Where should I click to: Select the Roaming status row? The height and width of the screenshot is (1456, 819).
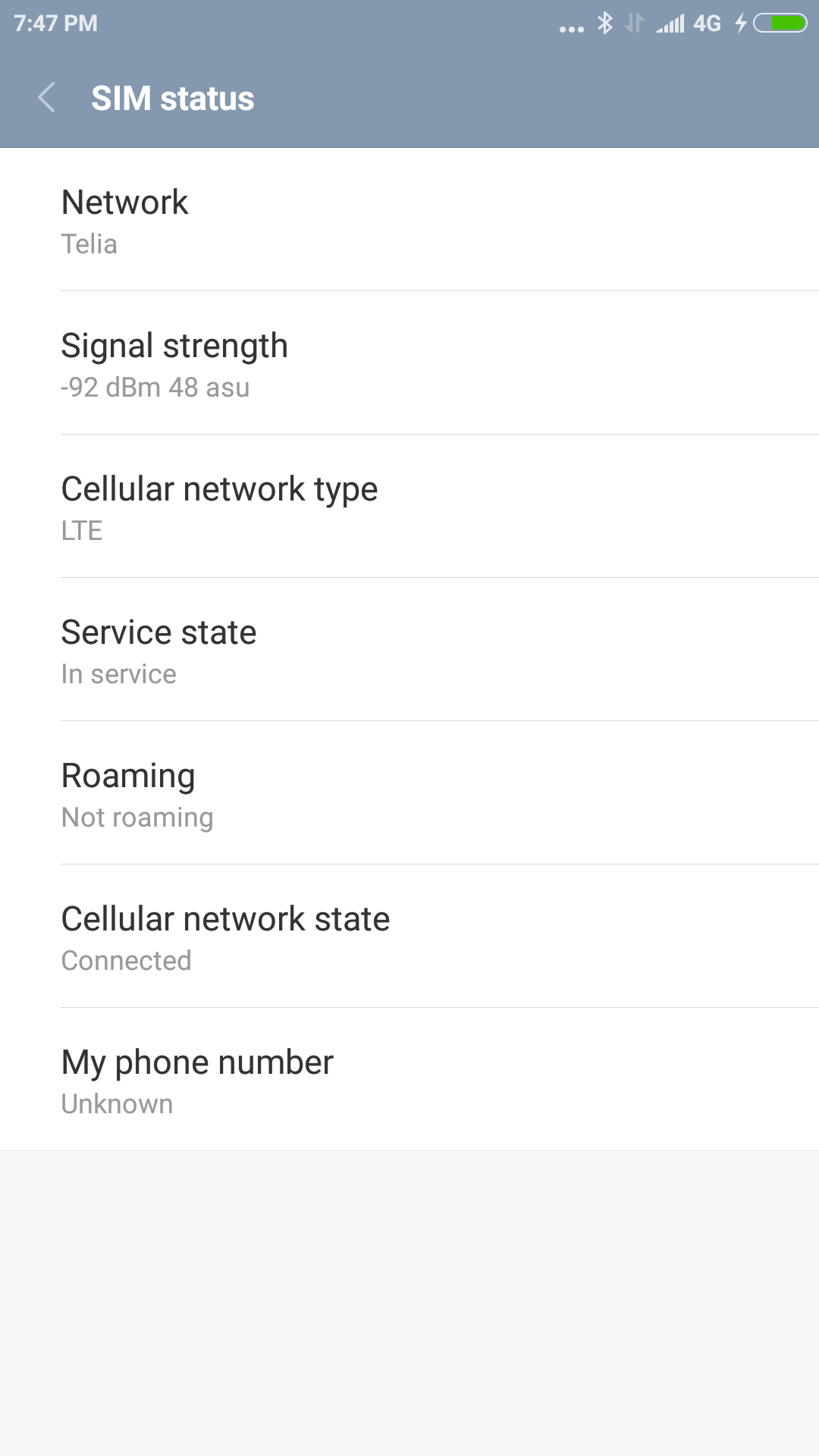pyautogui.click(x=409, y=793)
